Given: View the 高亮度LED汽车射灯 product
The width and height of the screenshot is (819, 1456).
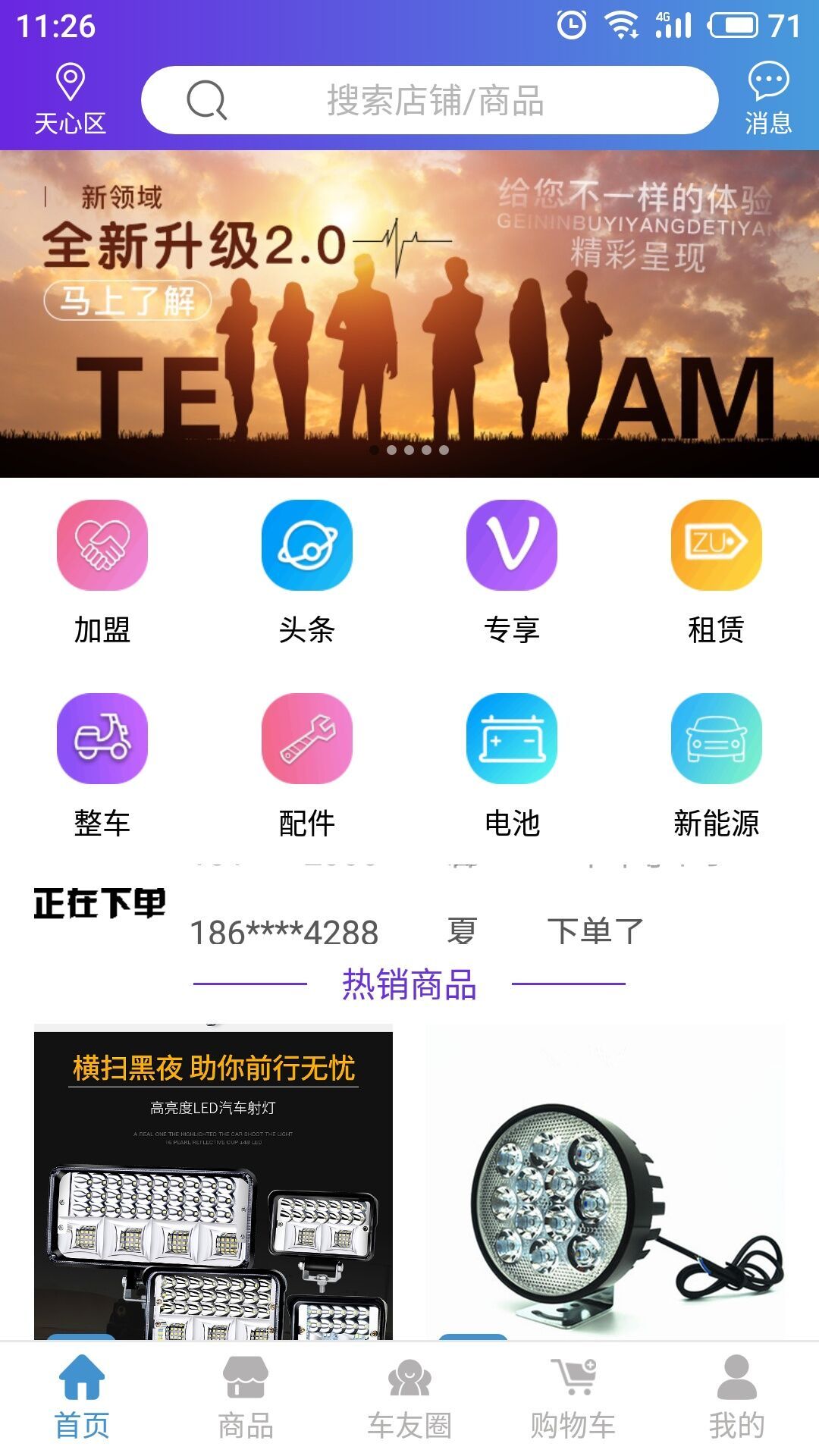Looking at the screenshot, I should tap(213, 1183).
